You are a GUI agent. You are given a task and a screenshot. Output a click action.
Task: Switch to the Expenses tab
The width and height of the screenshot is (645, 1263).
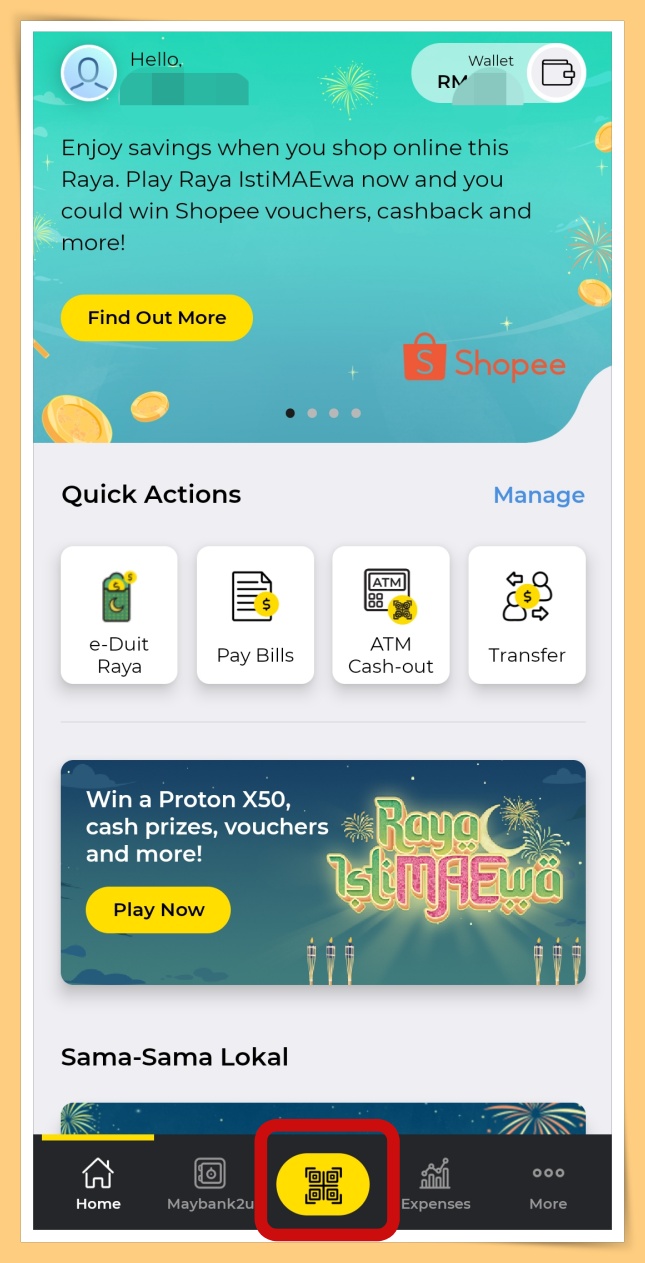435,1184
